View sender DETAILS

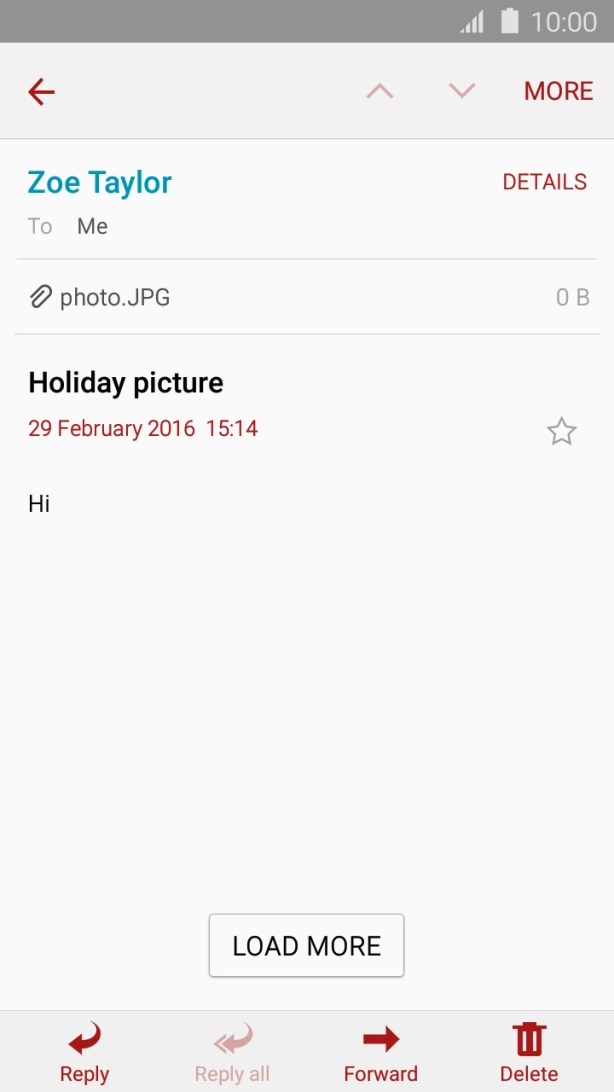544,182
